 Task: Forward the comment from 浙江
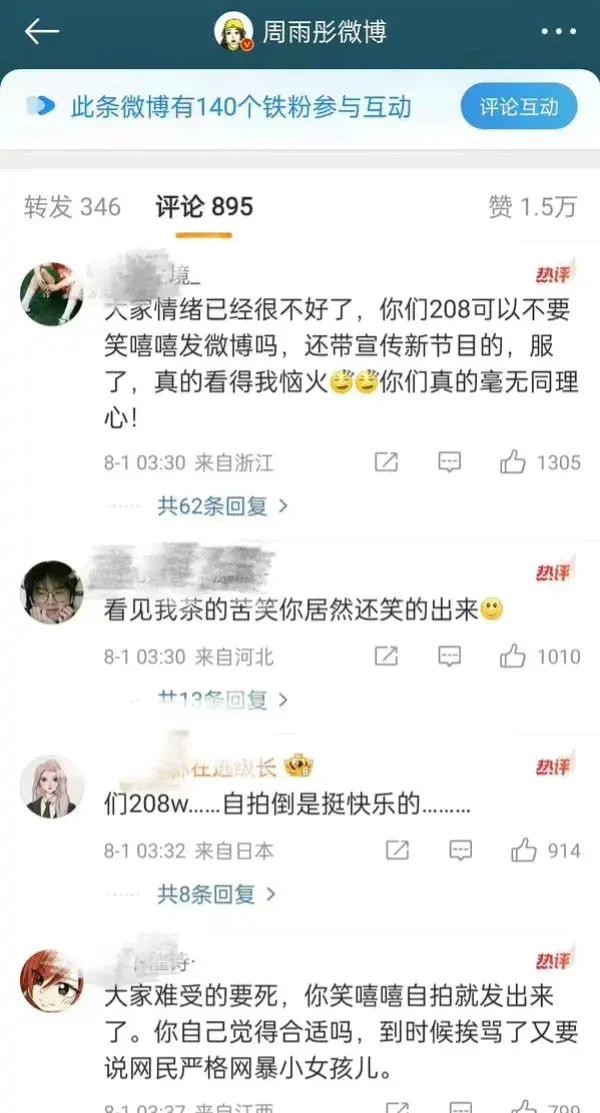[x=386, y=462]
